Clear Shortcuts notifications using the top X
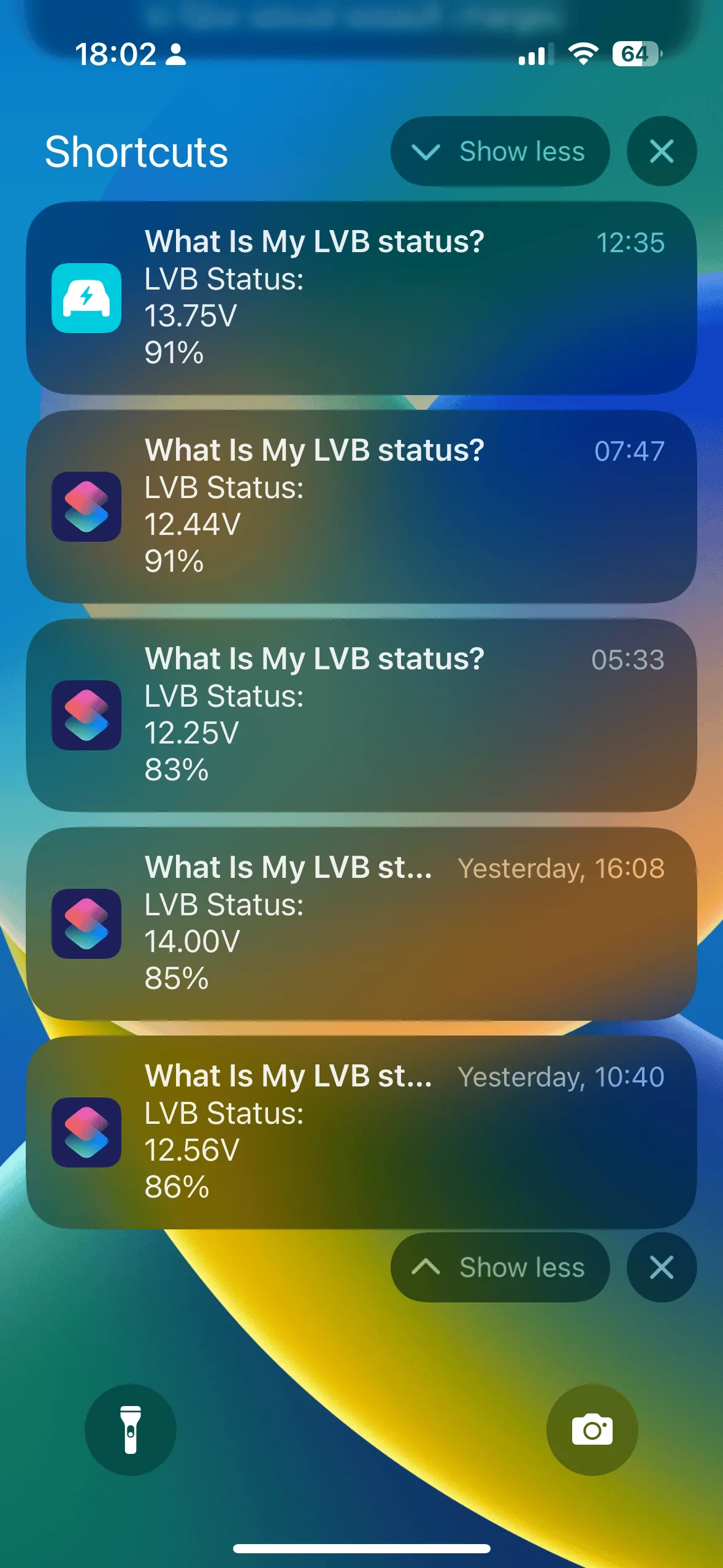 (661, 151)
